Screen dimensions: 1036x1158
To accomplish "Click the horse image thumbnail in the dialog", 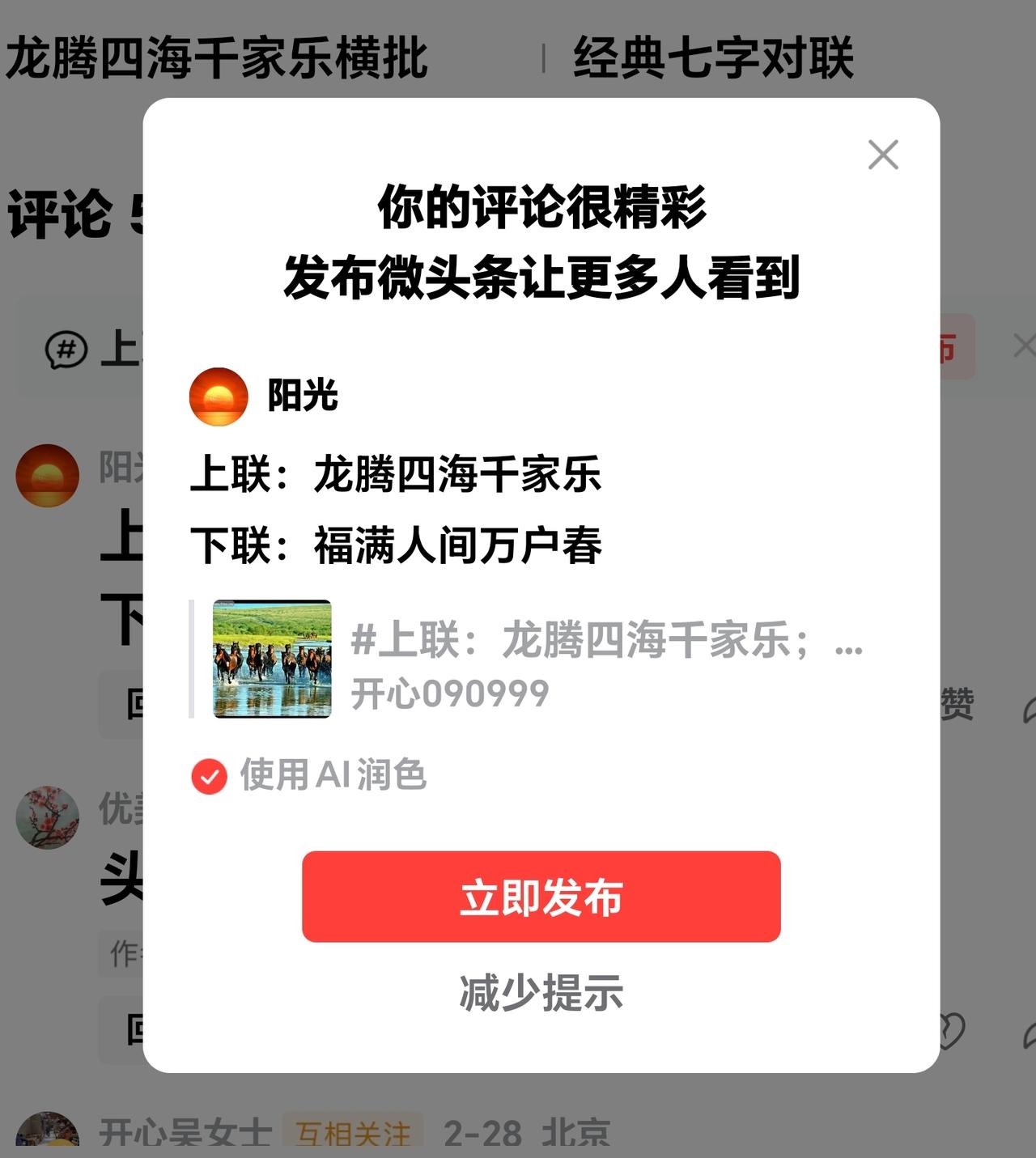I will click(x=271, y=658).
